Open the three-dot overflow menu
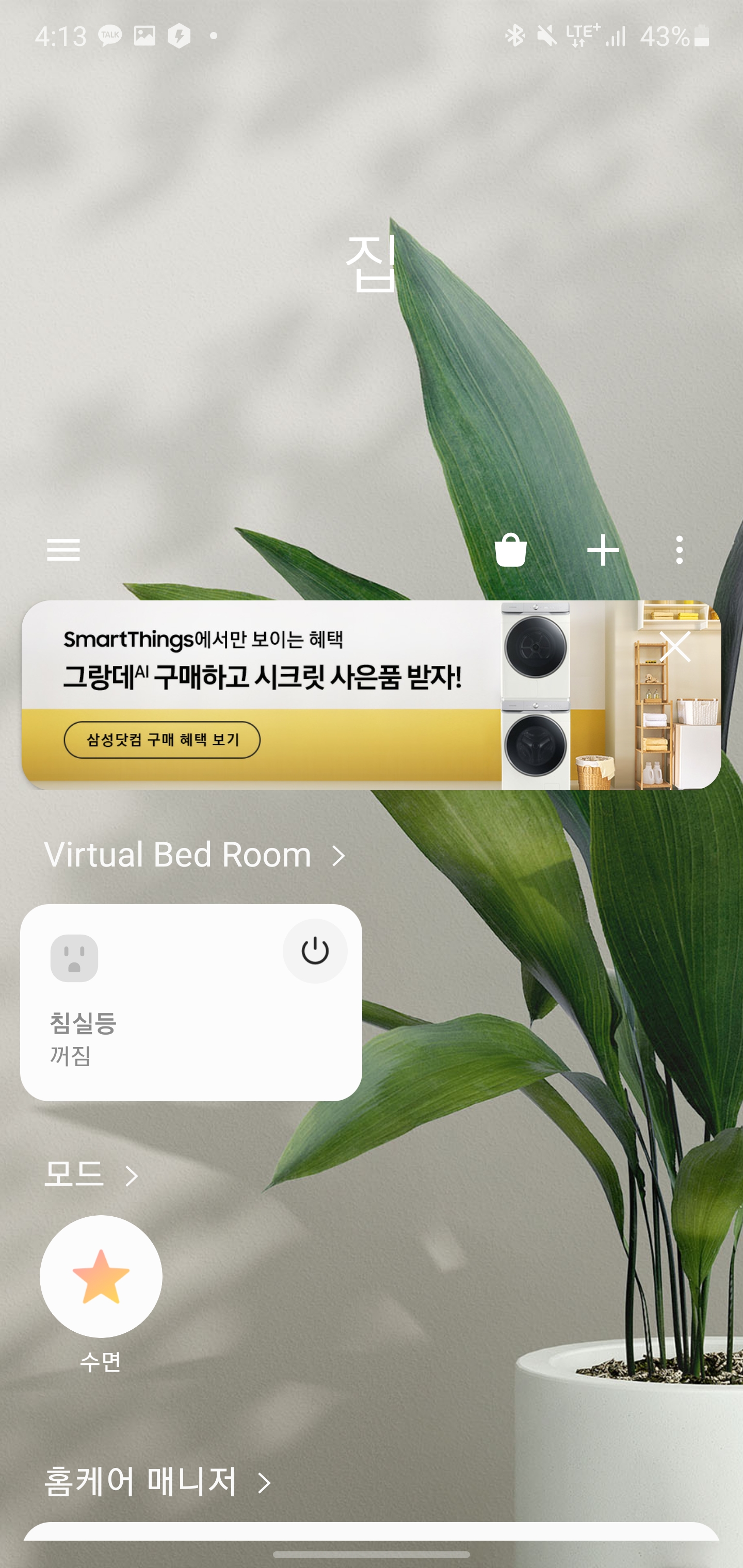743x1568 pixels. (x=679, y=550)
